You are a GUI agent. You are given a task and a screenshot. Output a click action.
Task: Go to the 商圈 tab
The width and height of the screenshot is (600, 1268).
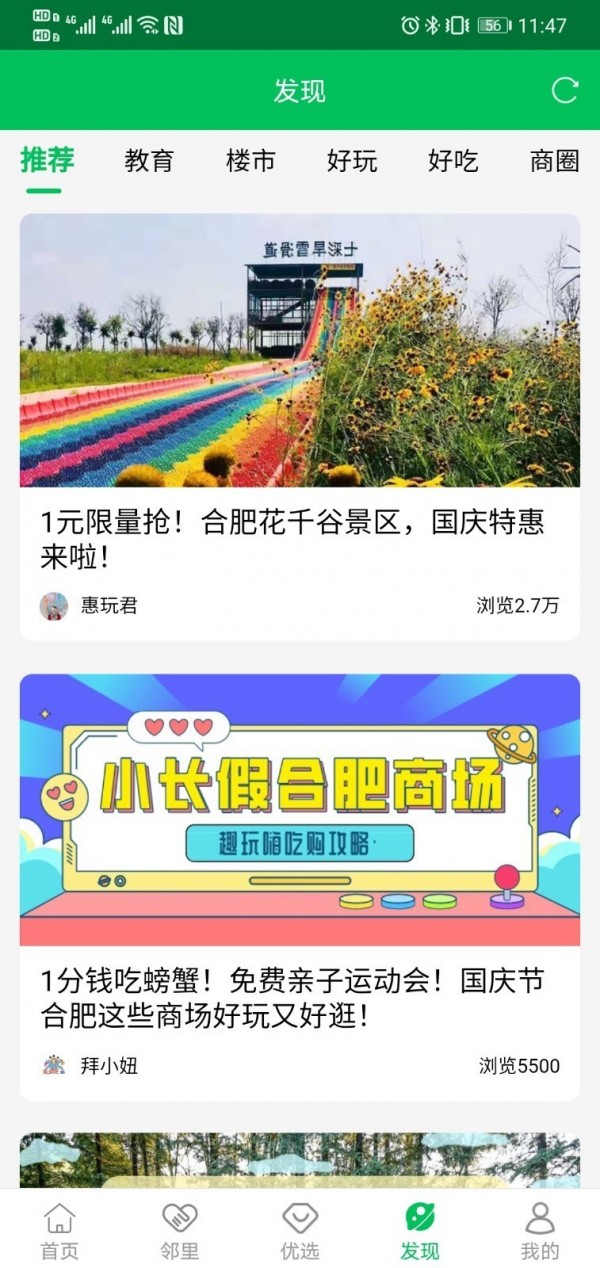(x=554, y=161)
